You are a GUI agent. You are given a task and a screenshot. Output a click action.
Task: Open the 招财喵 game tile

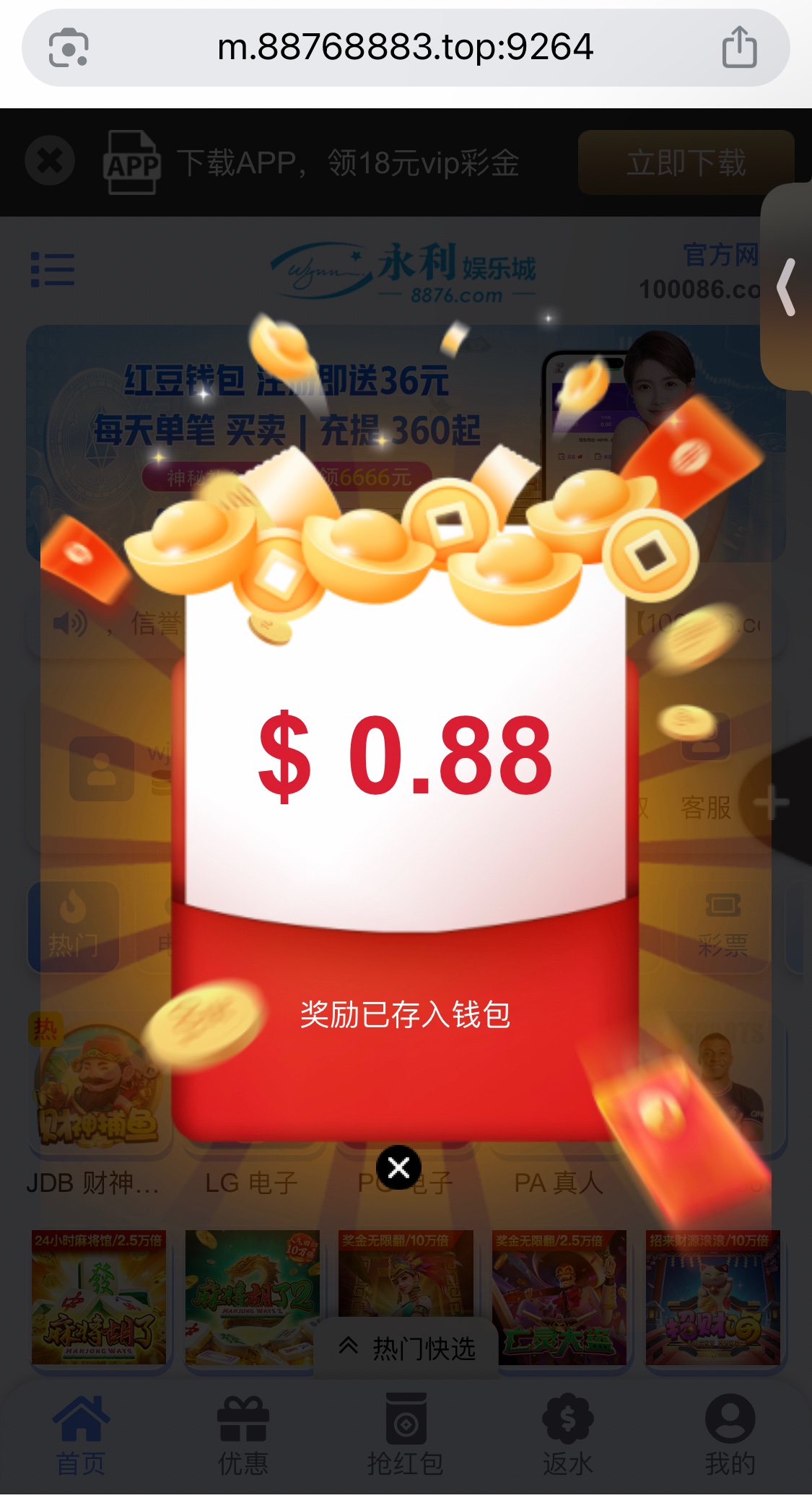pos(712,1297)
